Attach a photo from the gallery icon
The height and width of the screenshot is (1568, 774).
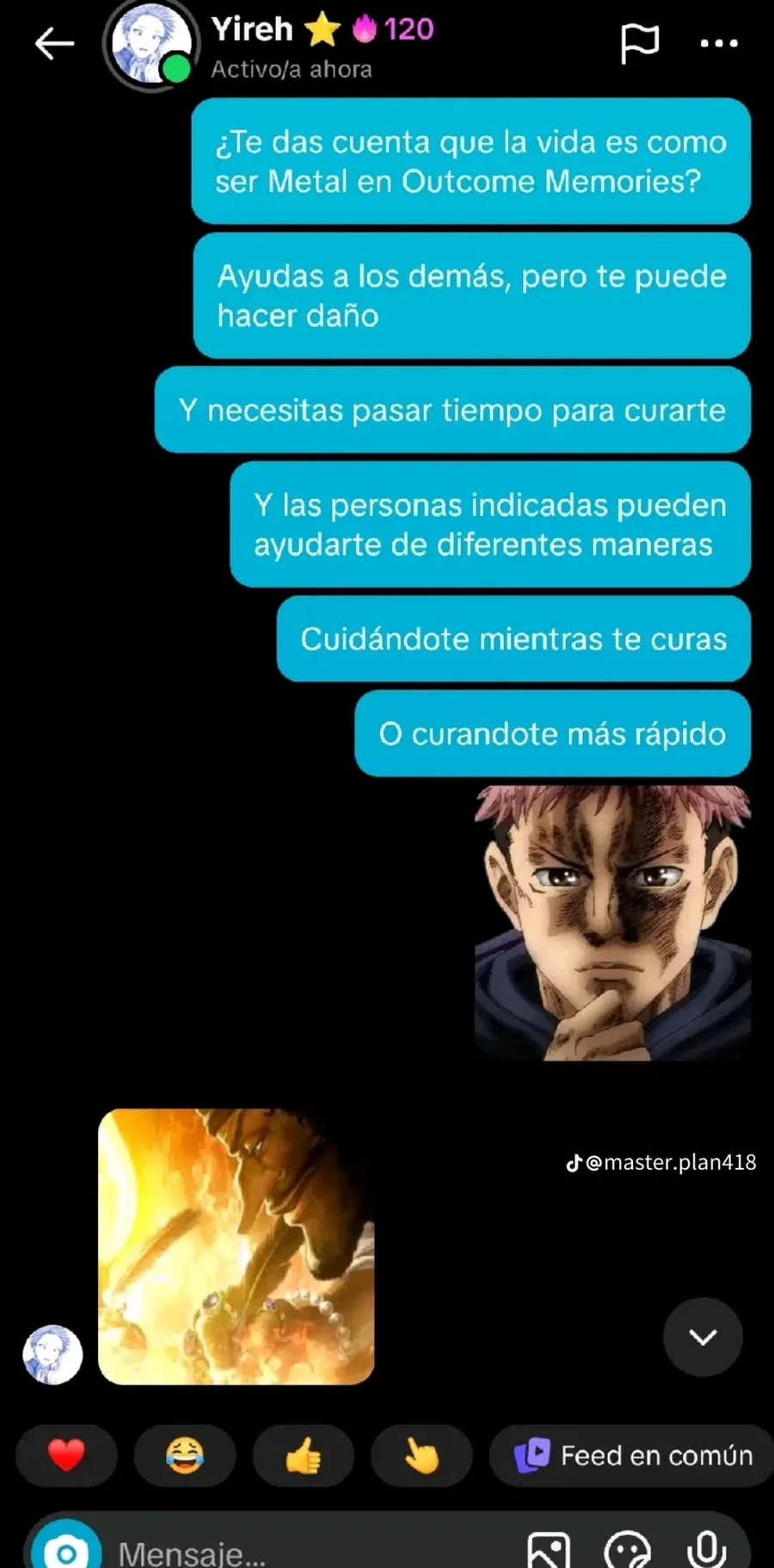(549, 1551)
